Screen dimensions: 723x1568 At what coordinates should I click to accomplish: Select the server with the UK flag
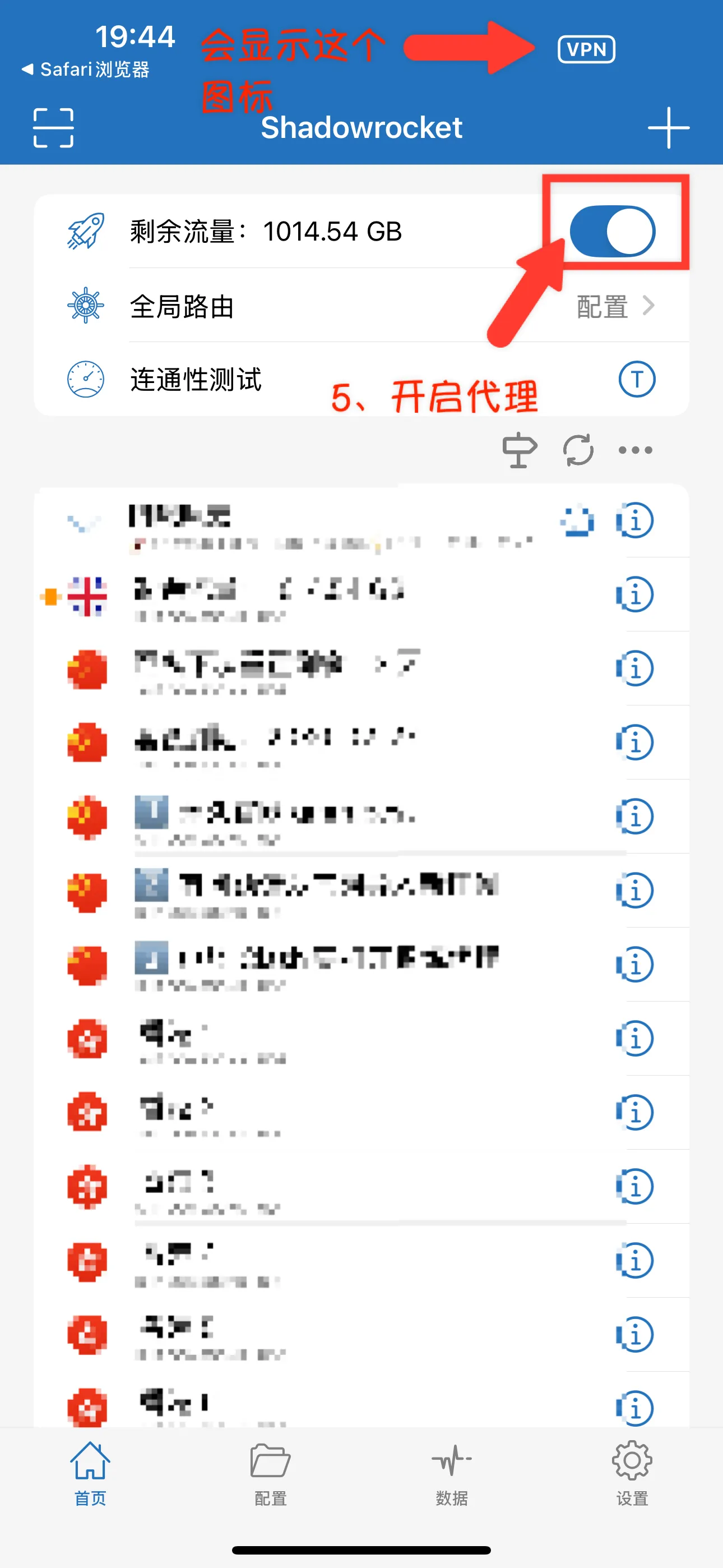point(304,594)
